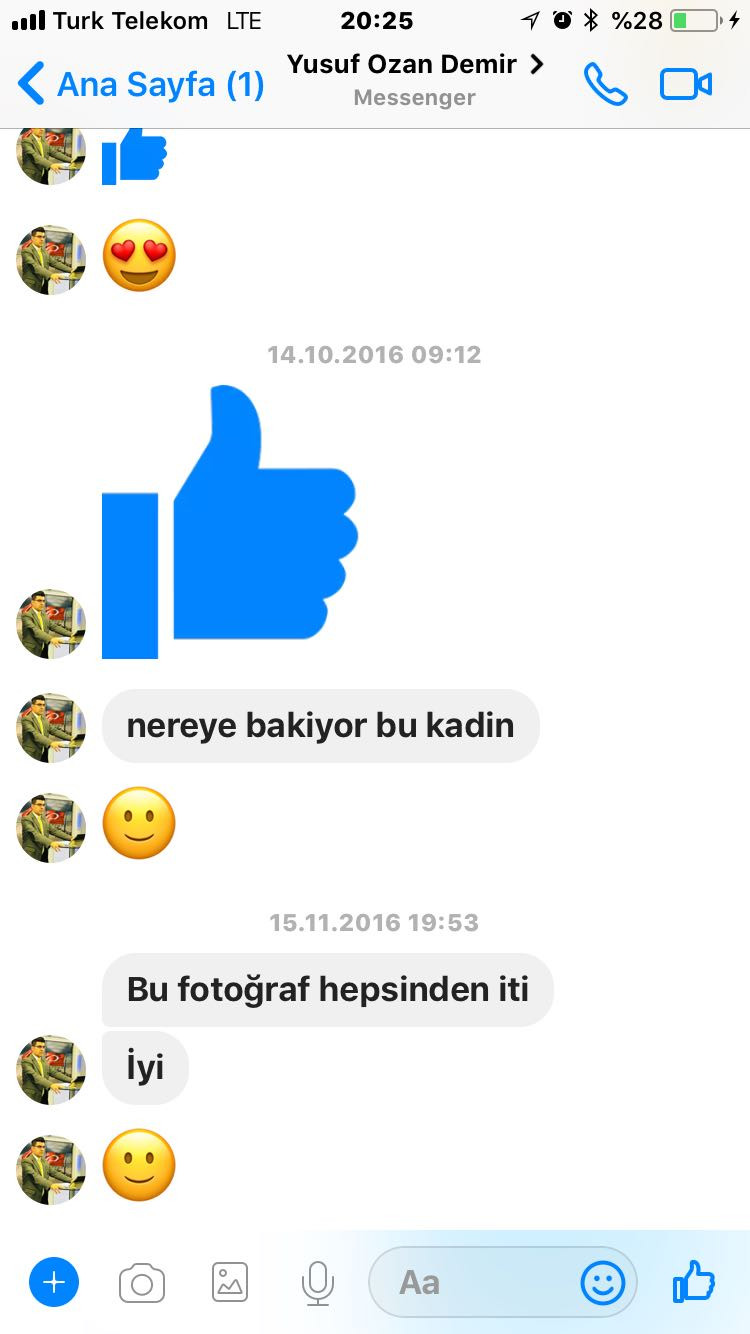This screenshot has width=750, height=1334.
Task: Record a voice message with the microphone
Action: pyautogui.click(x=317, y=1281)
